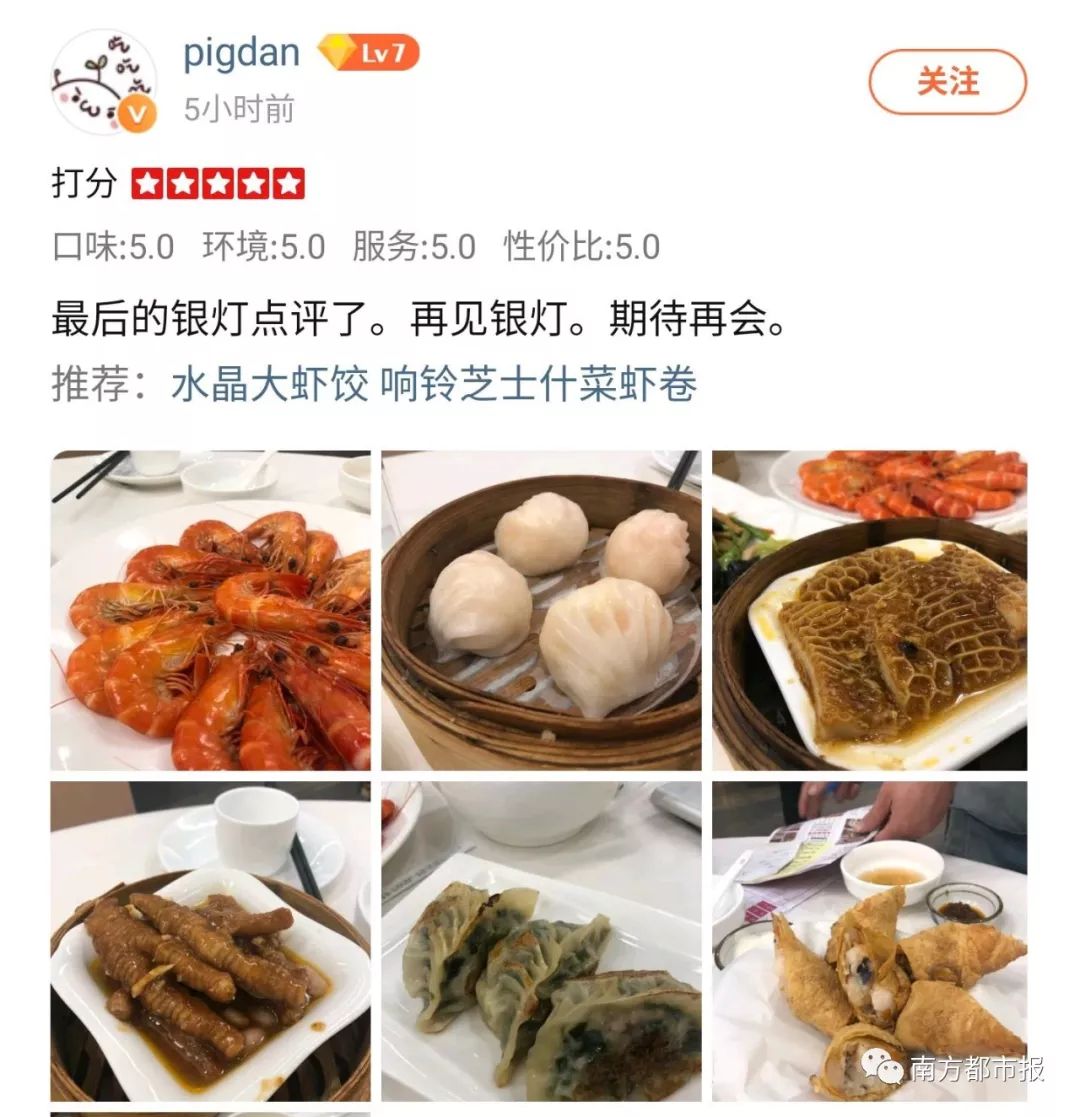
Task: Enlarge the braised chicken feet photo
Action: point(211,940)
